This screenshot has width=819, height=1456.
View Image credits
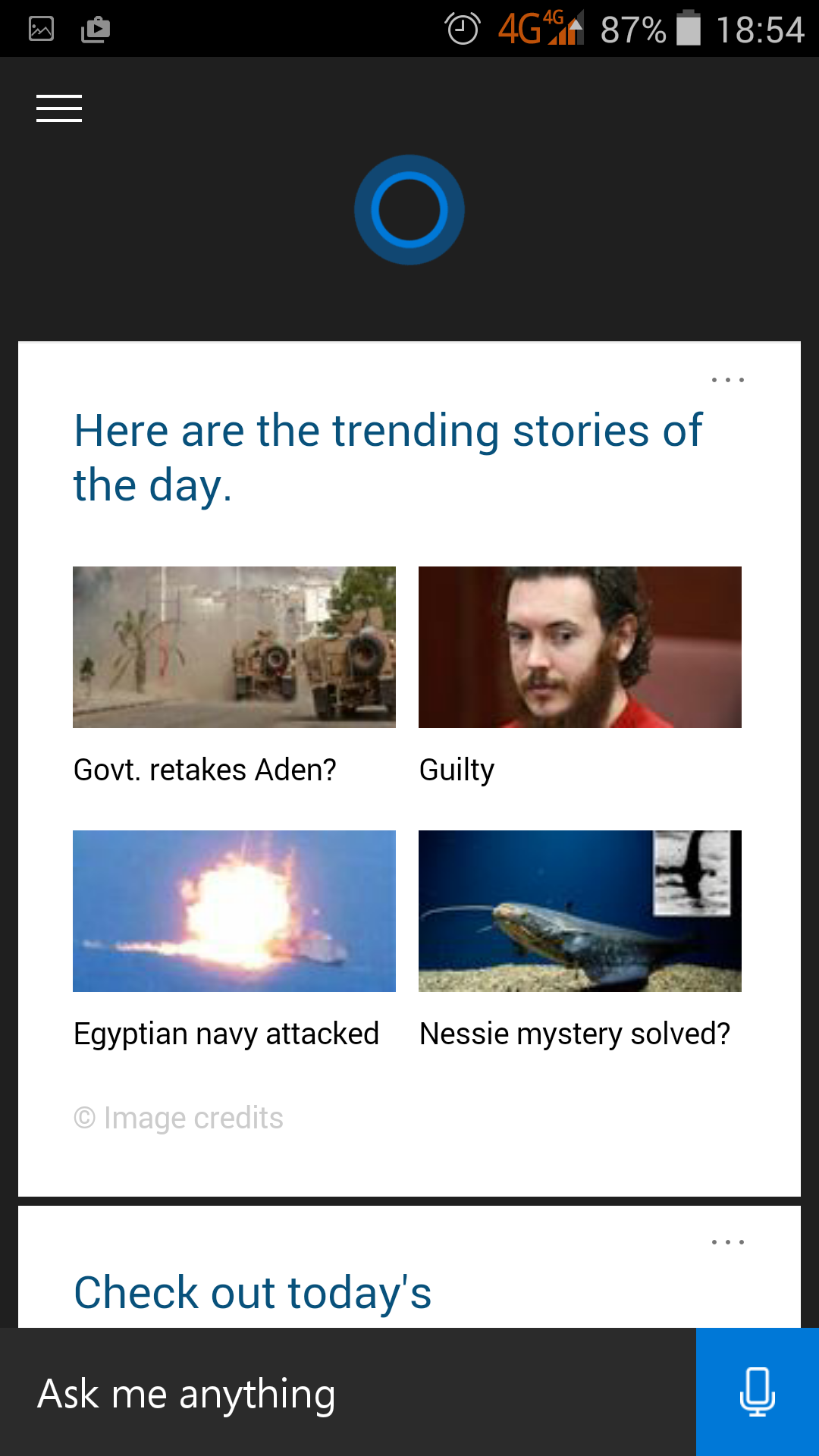179,1118
